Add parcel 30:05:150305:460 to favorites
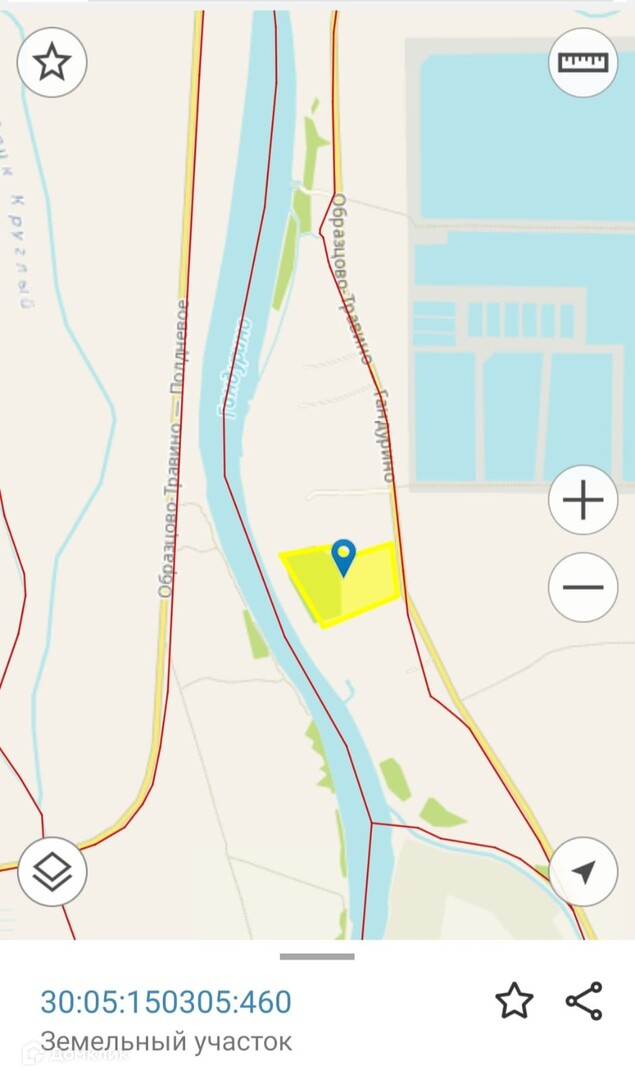635x1080 pixels. pyautogui.click(x=514, y=1000)
